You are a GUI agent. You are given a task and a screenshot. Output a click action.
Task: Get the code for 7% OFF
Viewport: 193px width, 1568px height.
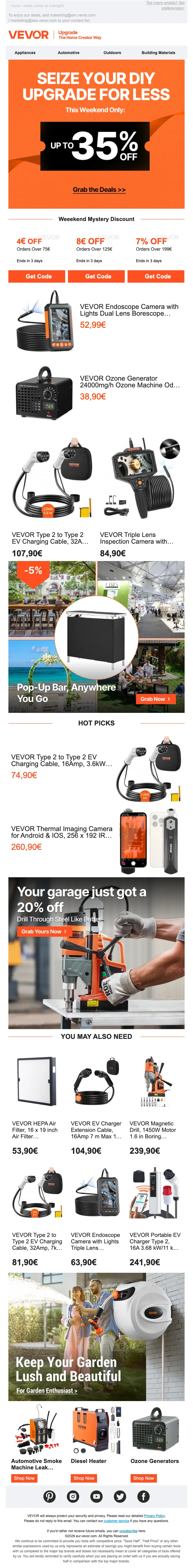pos(157,276)
